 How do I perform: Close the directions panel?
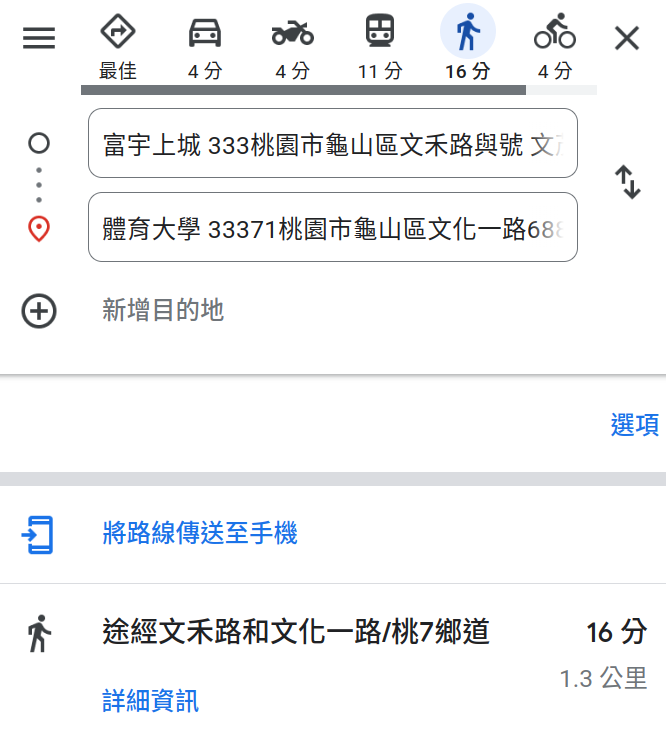(627, 39)
